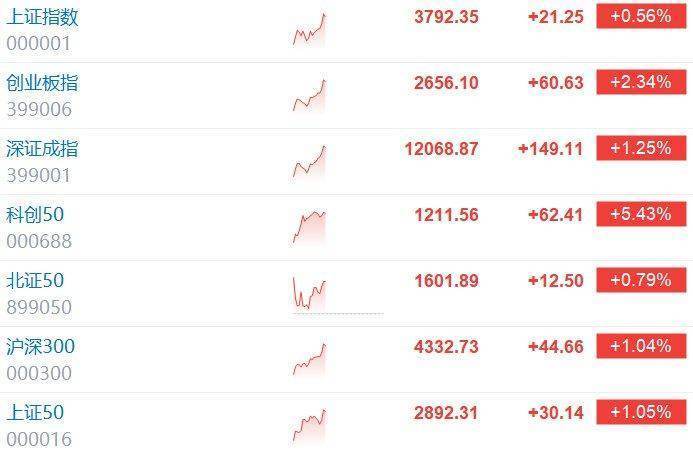This screenshot has height=456, width=693.
Task: View details for 深证成指 399001
Action: [42, 149]
